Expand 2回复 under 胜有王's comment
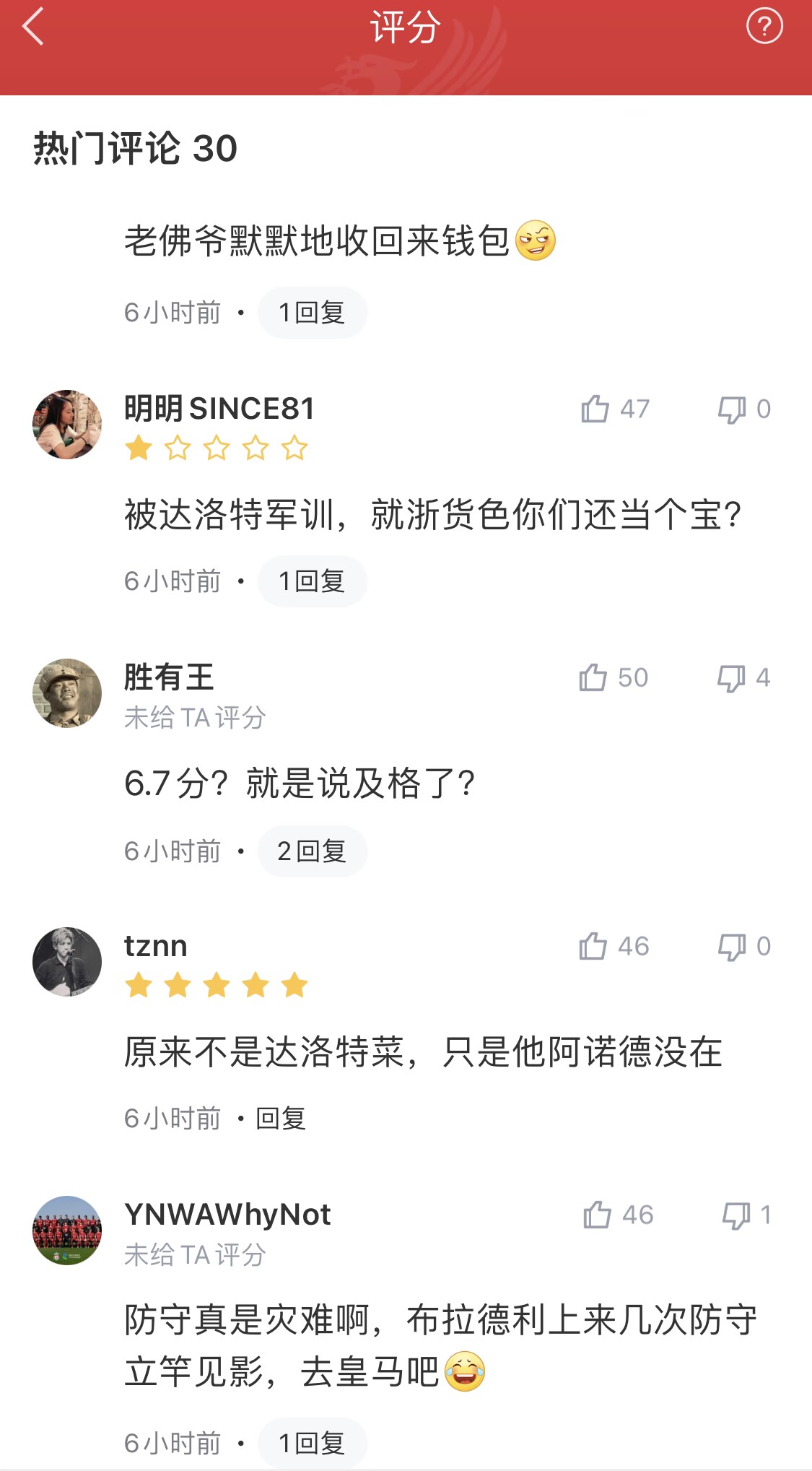This screenshot has width=812, height=1471. pos(312,851)
